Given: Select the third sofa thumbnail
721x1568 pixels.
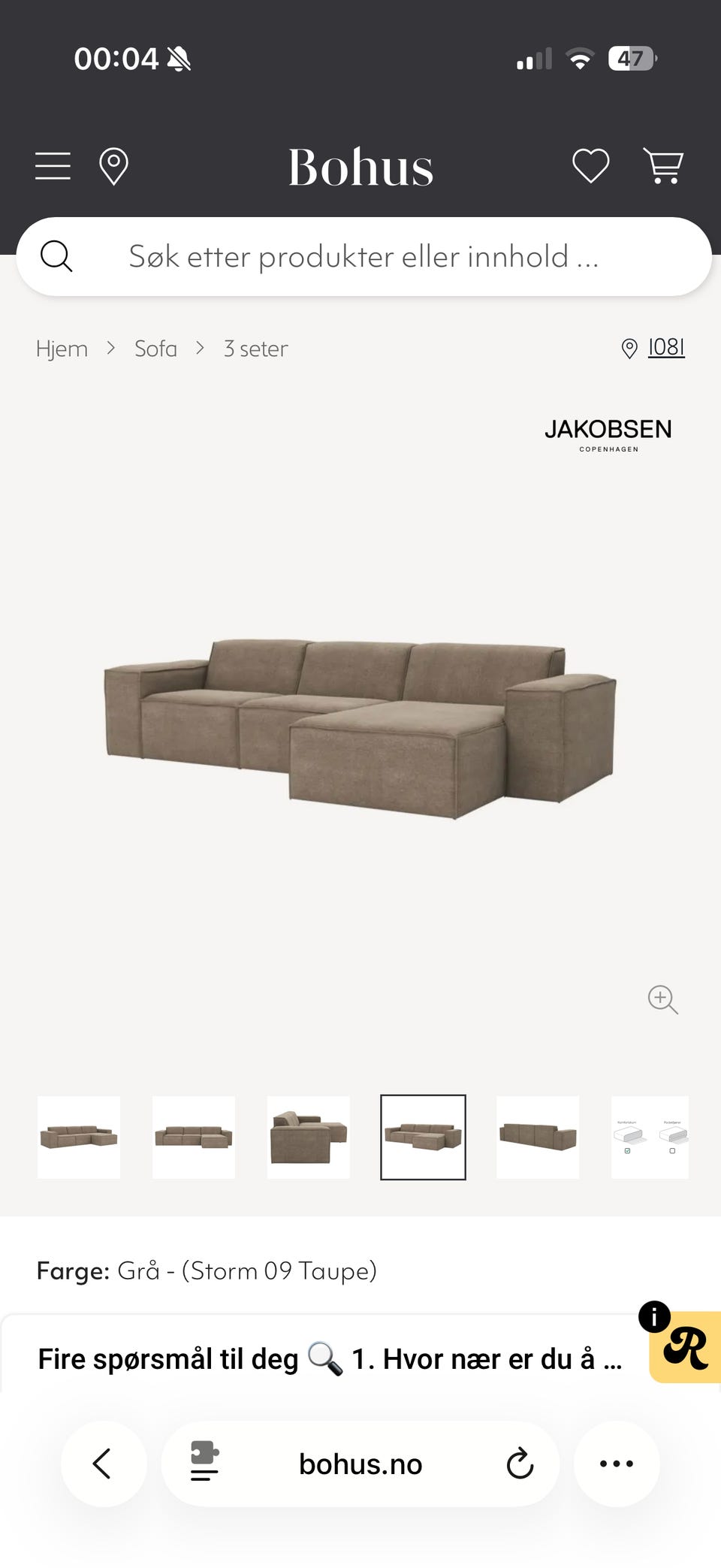Looking at the screenshot, I should [308, 1137].
